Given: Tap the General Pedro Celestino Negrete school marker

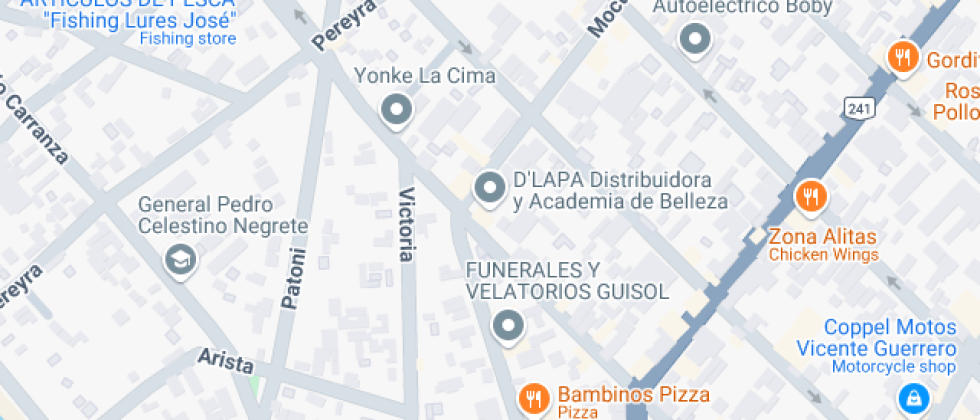Looking at the screenshot, I should coord(181,260).
